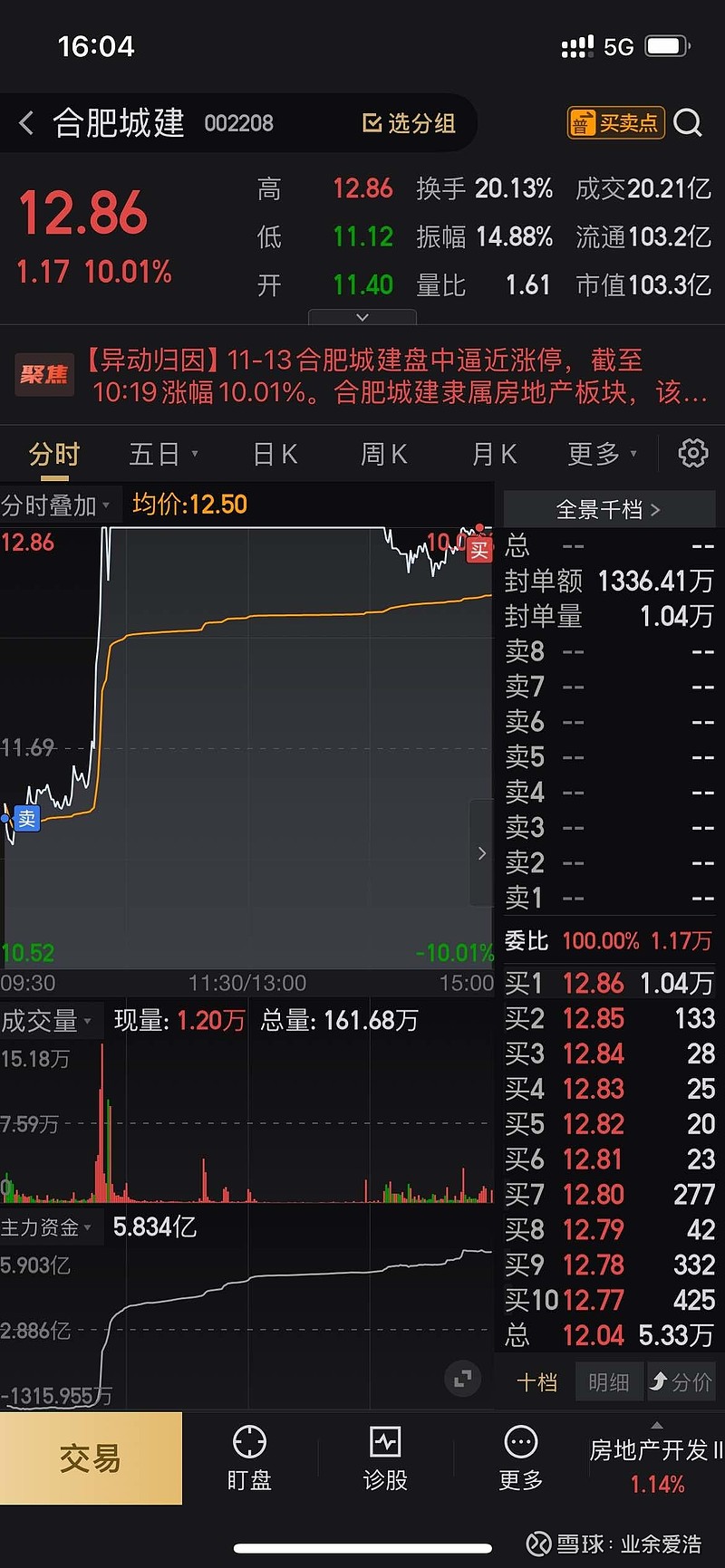Tap the landscape rotate icon on the chart
The height and width of the screenshot is (1568, 725).
pyautogui.click(x=463, y=1379)
